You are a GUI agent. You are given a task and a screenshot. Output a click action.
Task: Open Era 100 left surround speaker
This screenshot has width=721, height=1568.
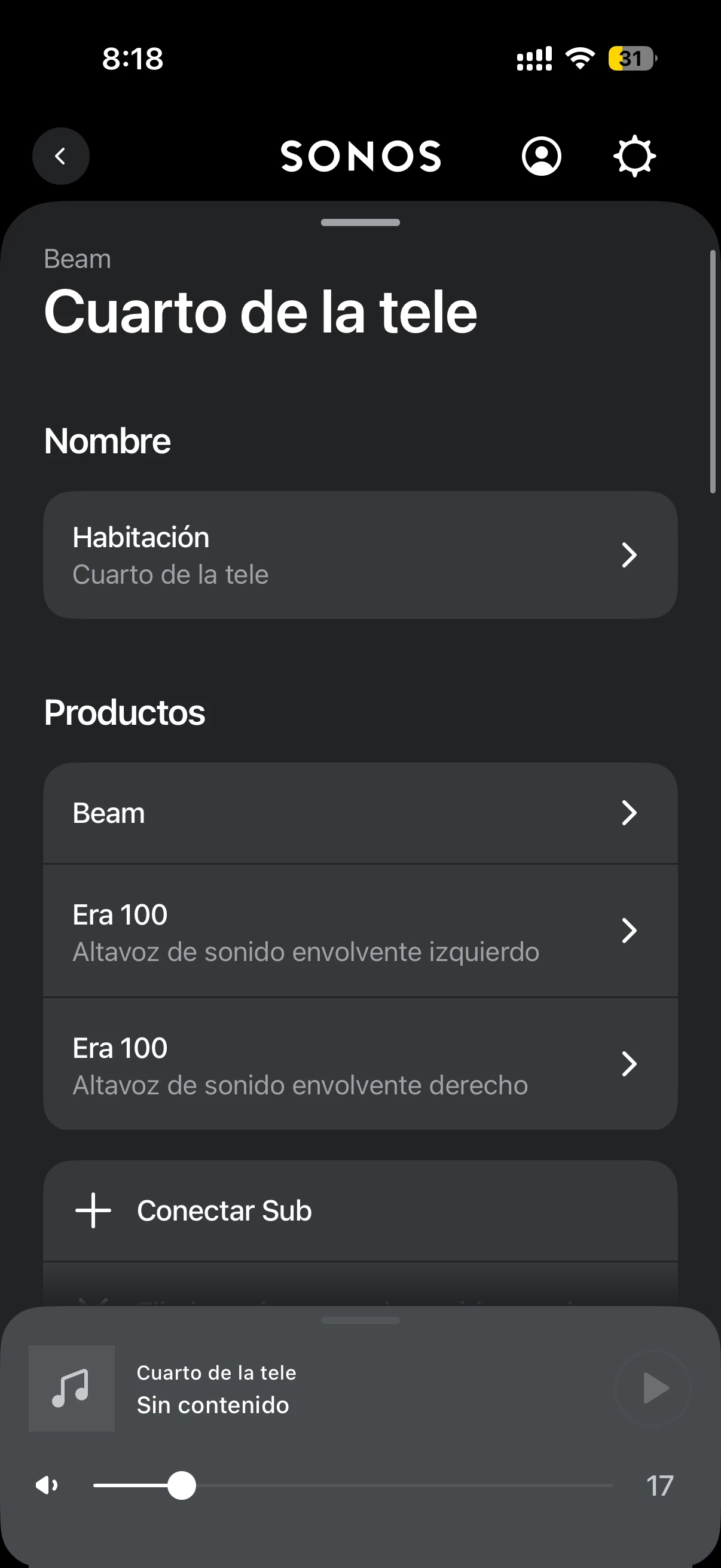360,931
